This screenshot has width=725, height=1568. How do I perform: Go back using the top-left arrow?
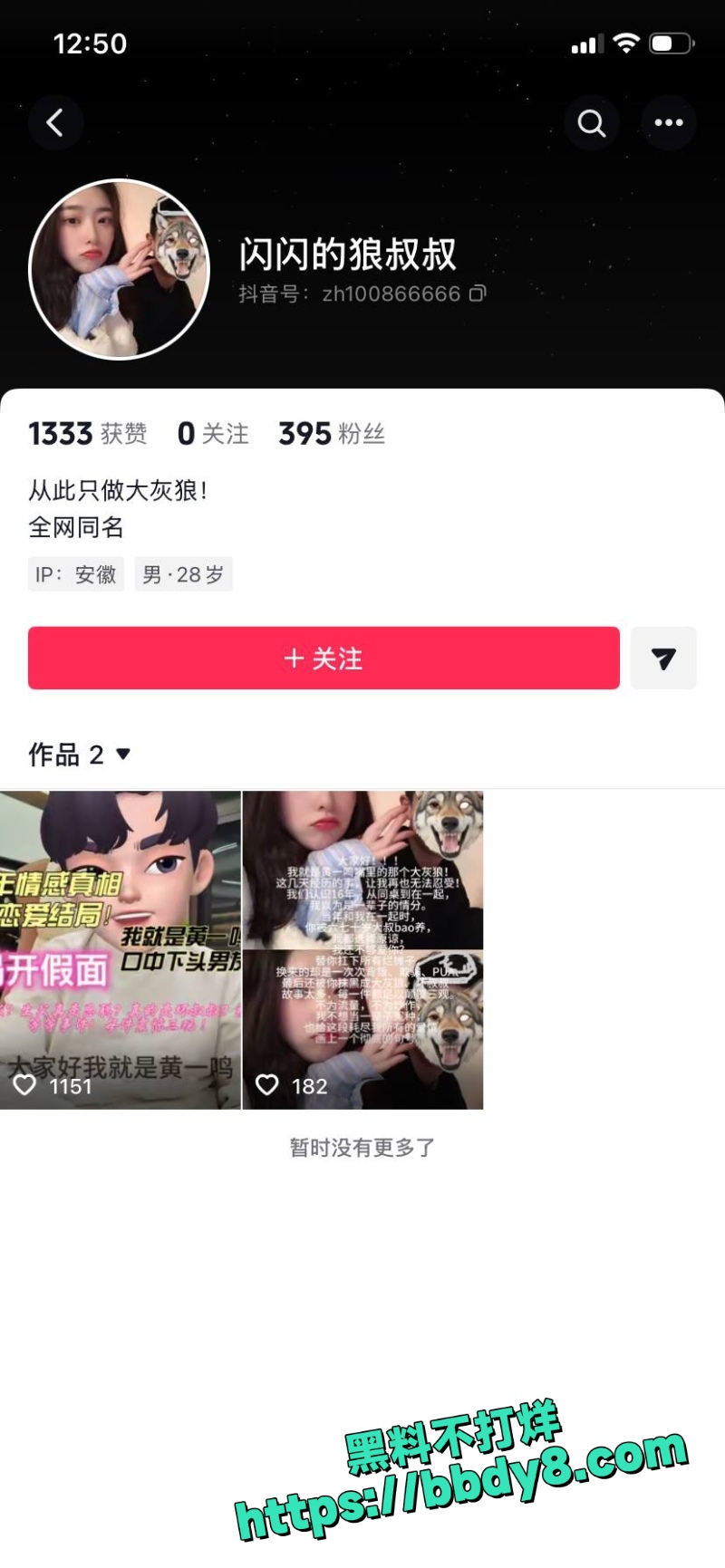click(x=55, y=122)
